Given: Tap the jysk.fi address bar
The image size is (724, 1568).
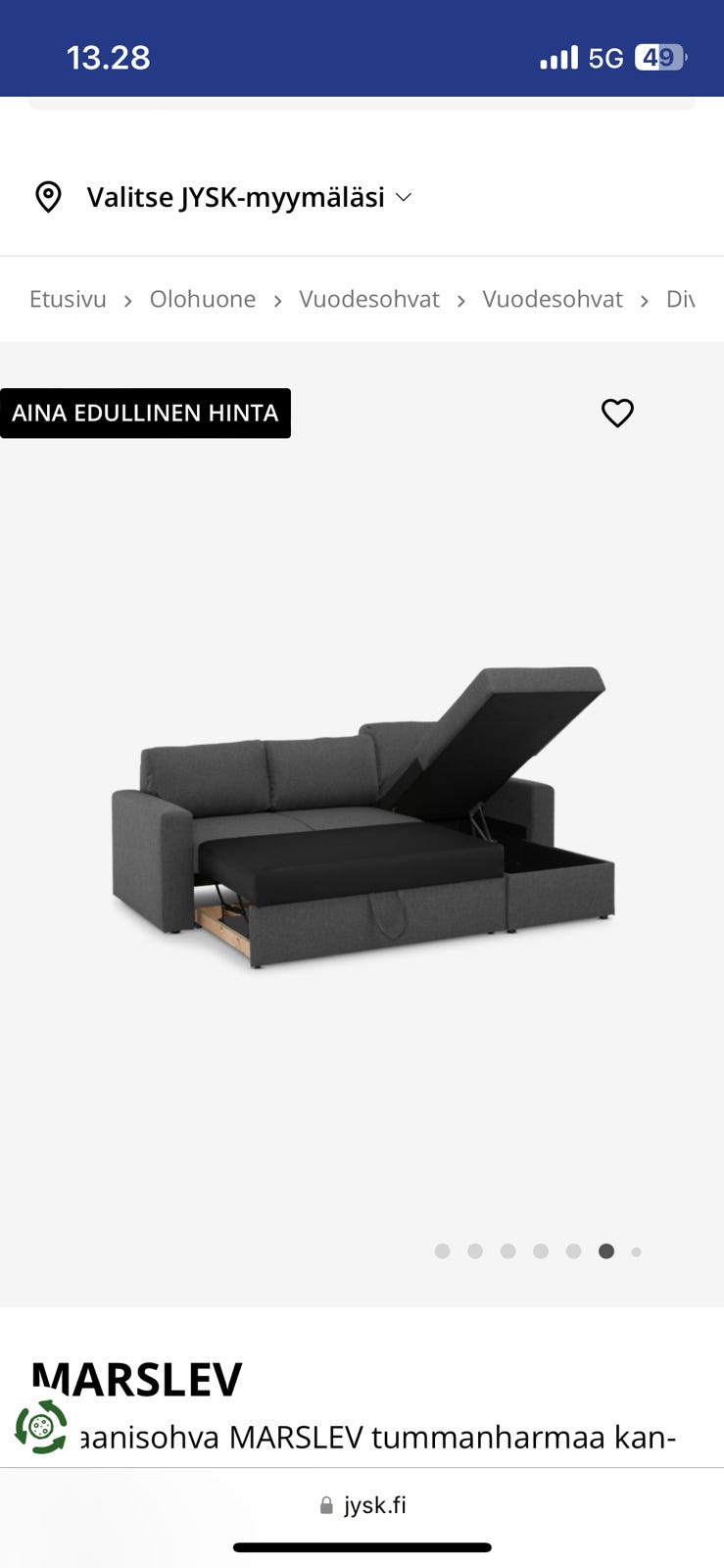Looking at the screenshot, I should click(362, 1505).
